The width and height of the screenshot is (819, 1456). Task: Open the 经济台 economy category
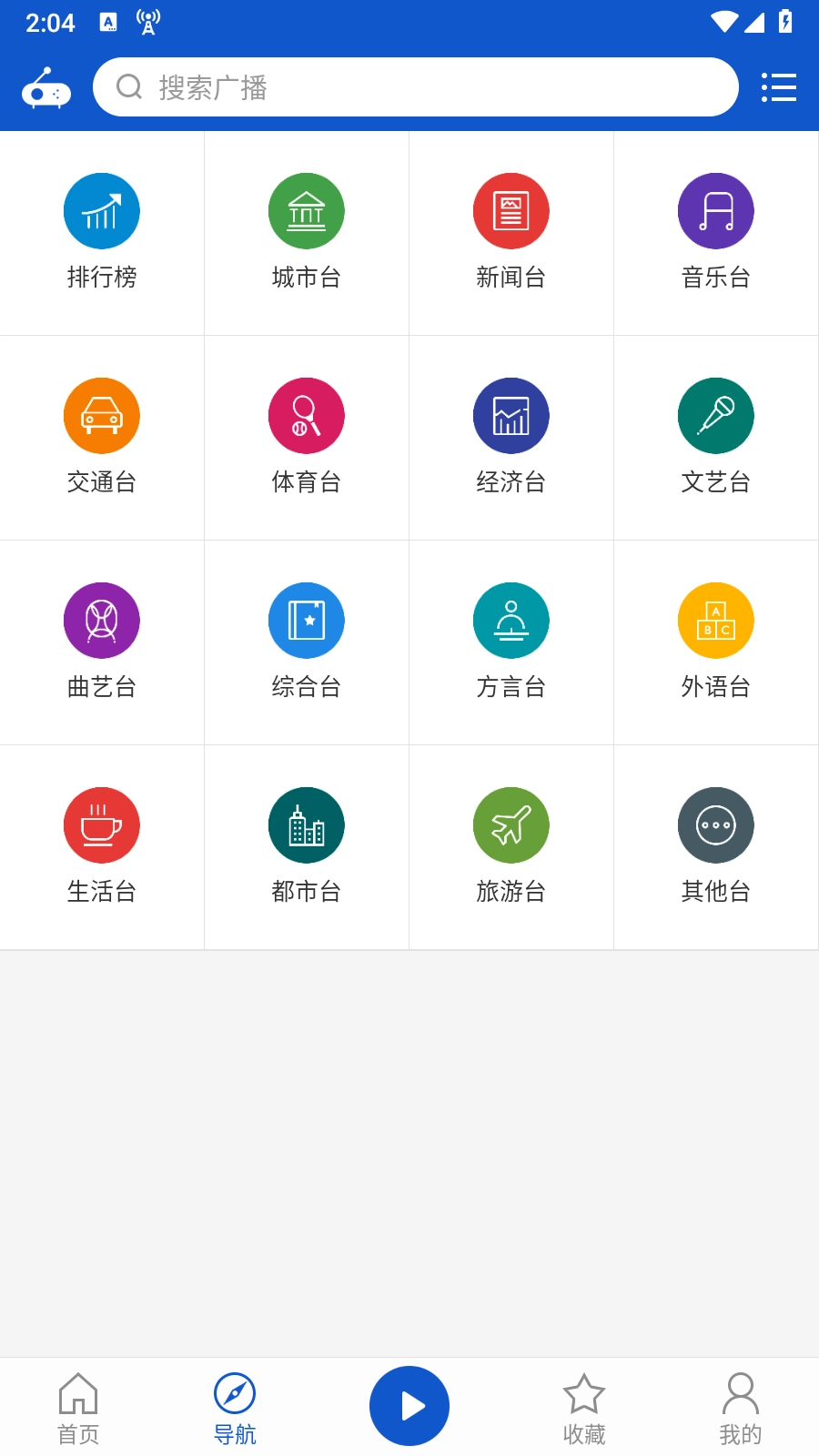511,438
